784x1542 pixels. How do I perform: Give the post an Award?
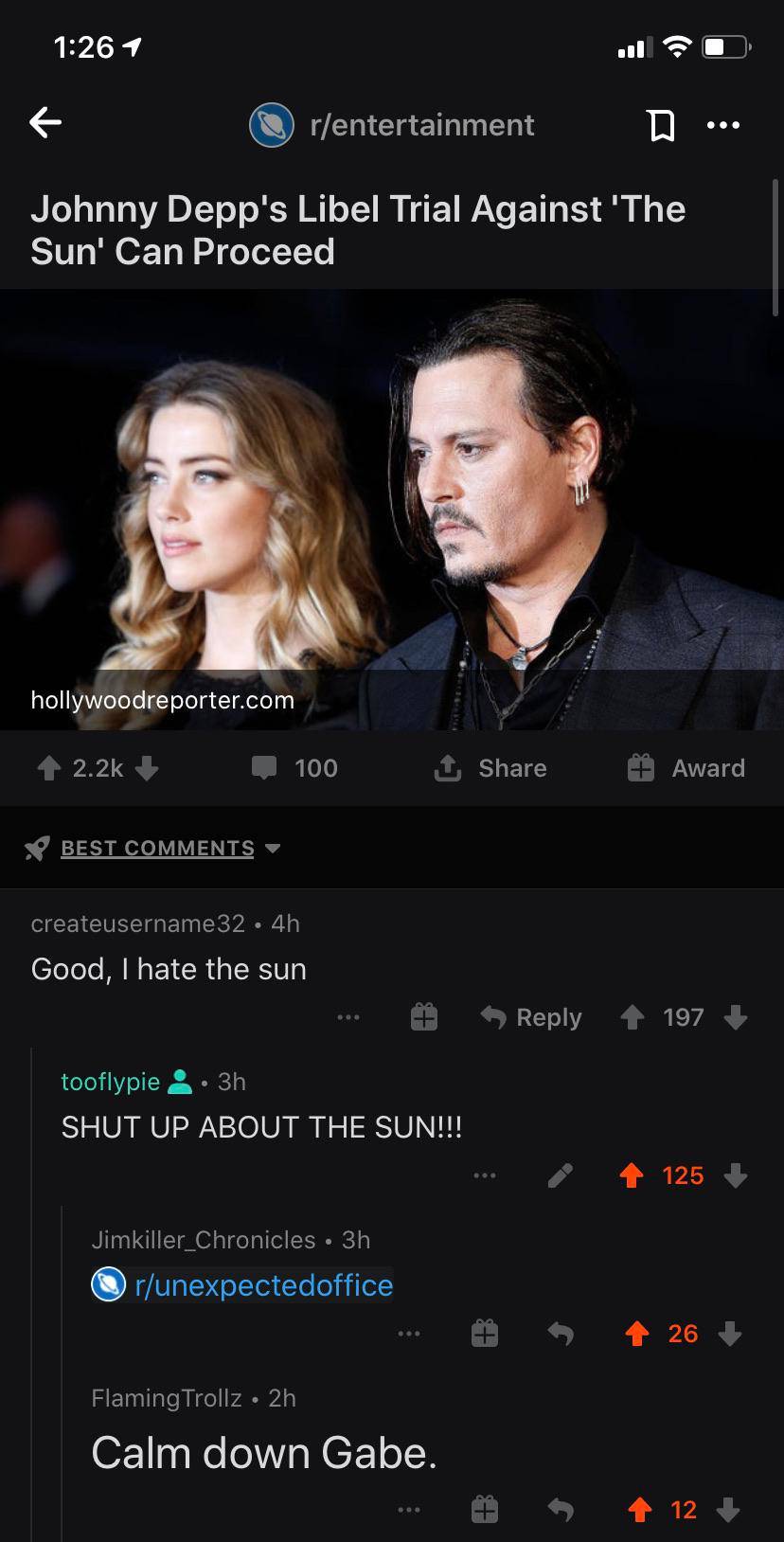point(686,768)
